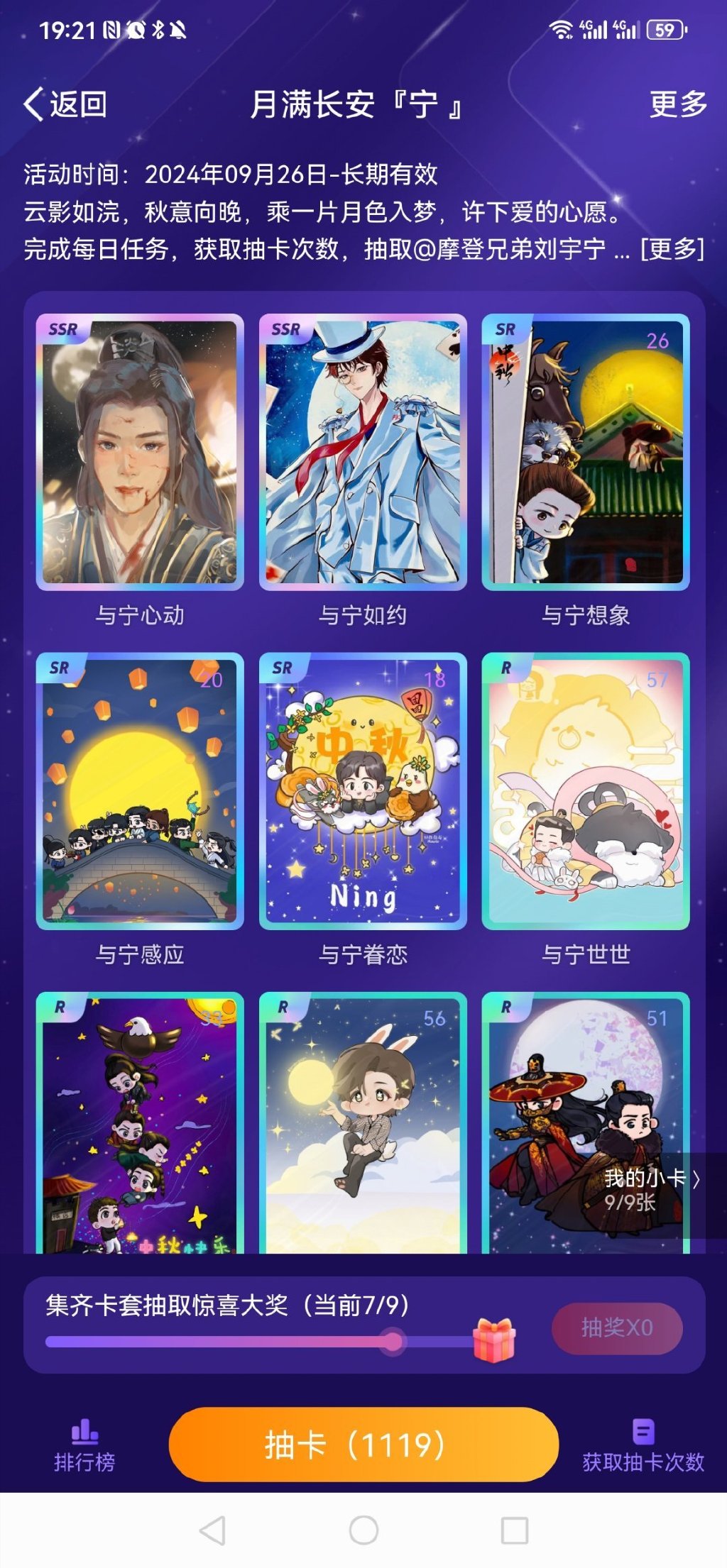727x1568 pixels.
Task: Open the 排行榜 leaderboard
Action: [84, 1446]
